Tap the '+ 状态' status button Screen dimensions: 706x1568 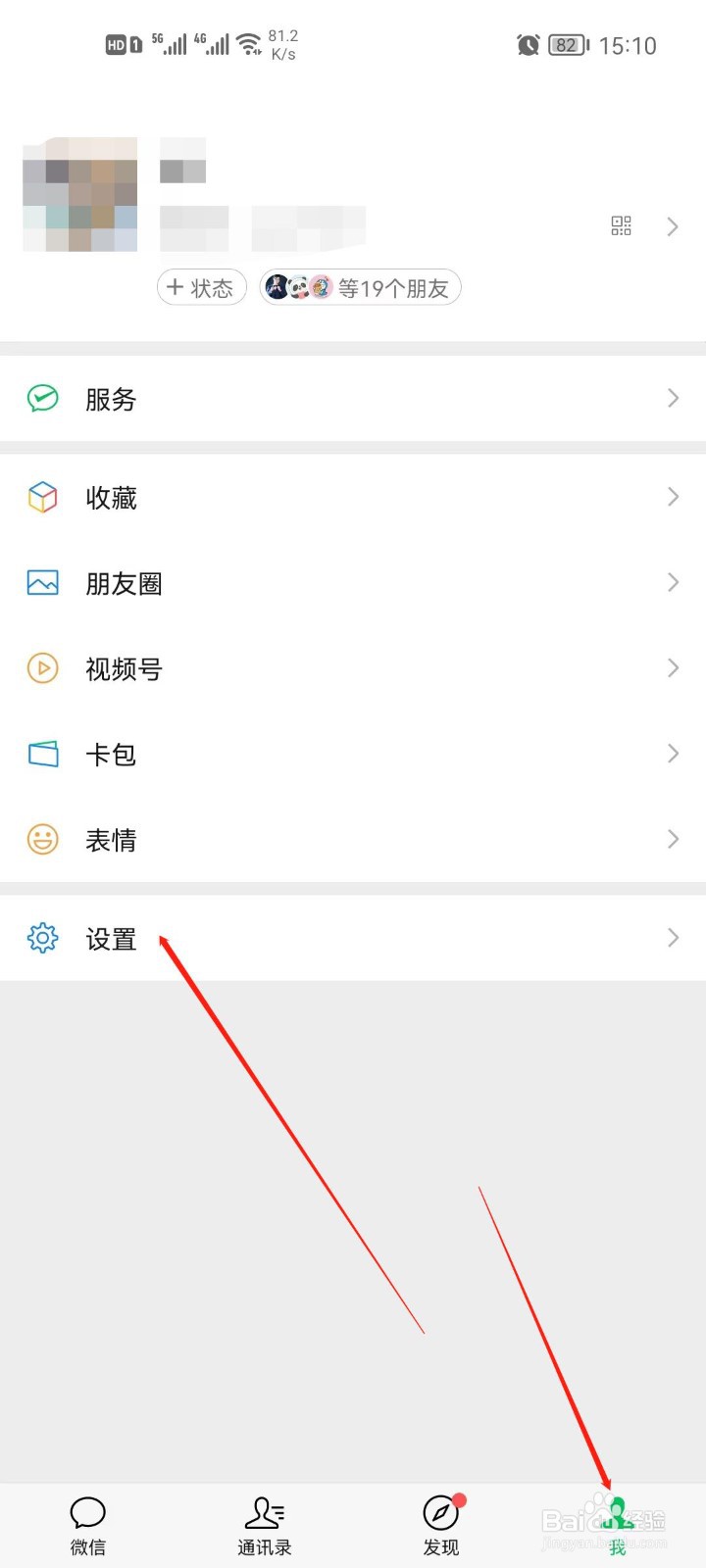click(201, 287)
